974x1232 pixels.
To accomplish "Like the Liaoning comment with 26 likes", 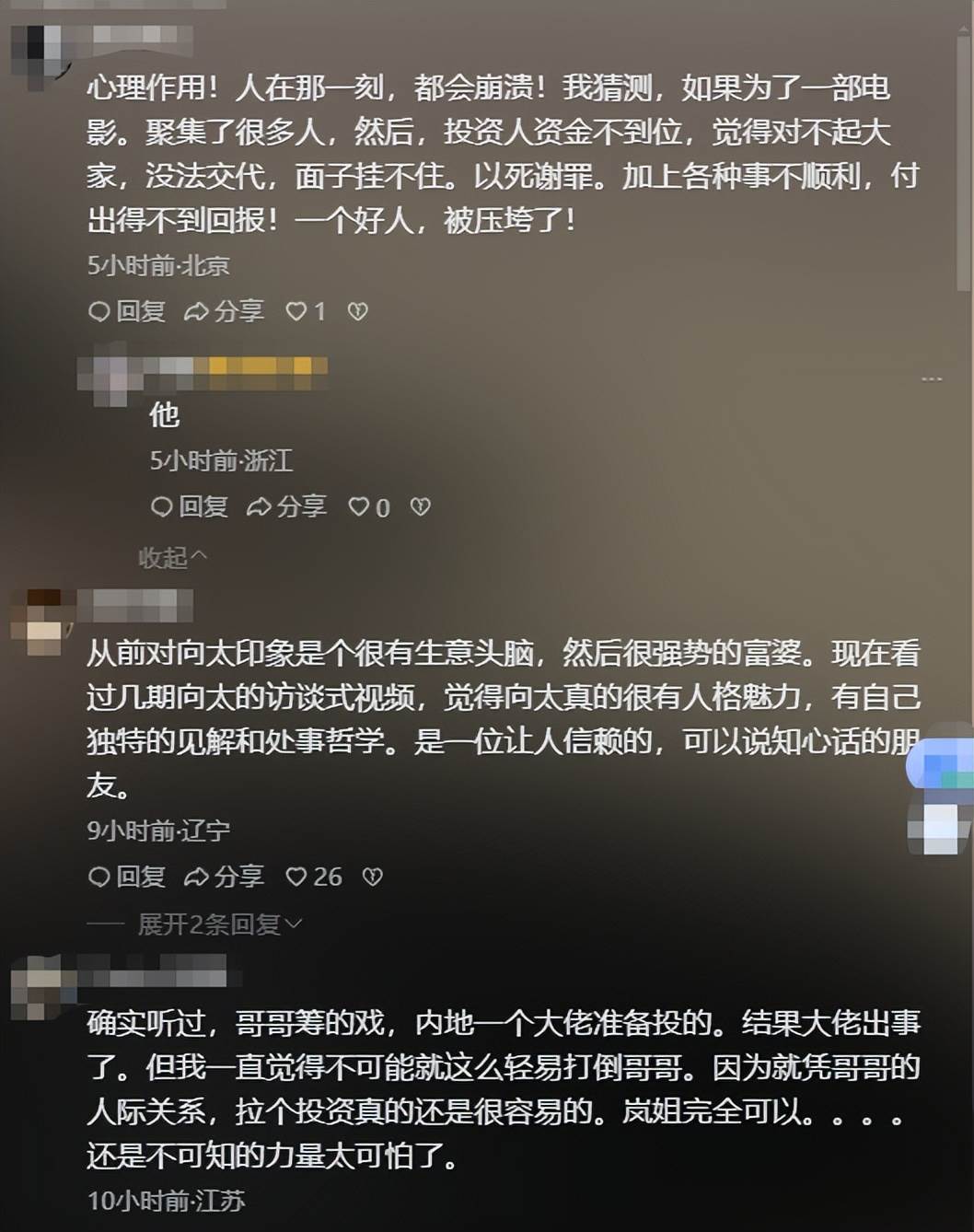I will pyautogui.click(x=313, y=877).
